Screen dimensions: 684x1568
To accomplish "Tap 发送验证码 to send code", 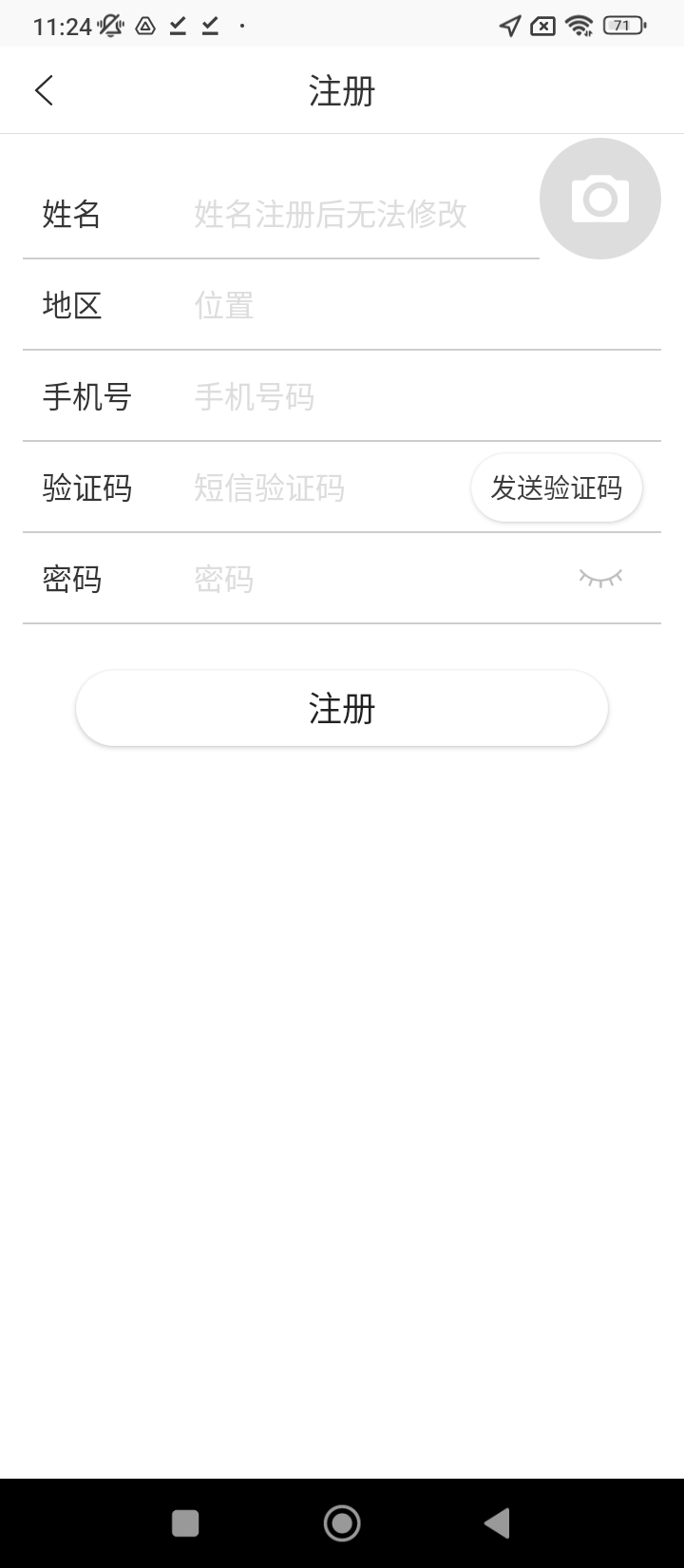I will click(557, 488).
